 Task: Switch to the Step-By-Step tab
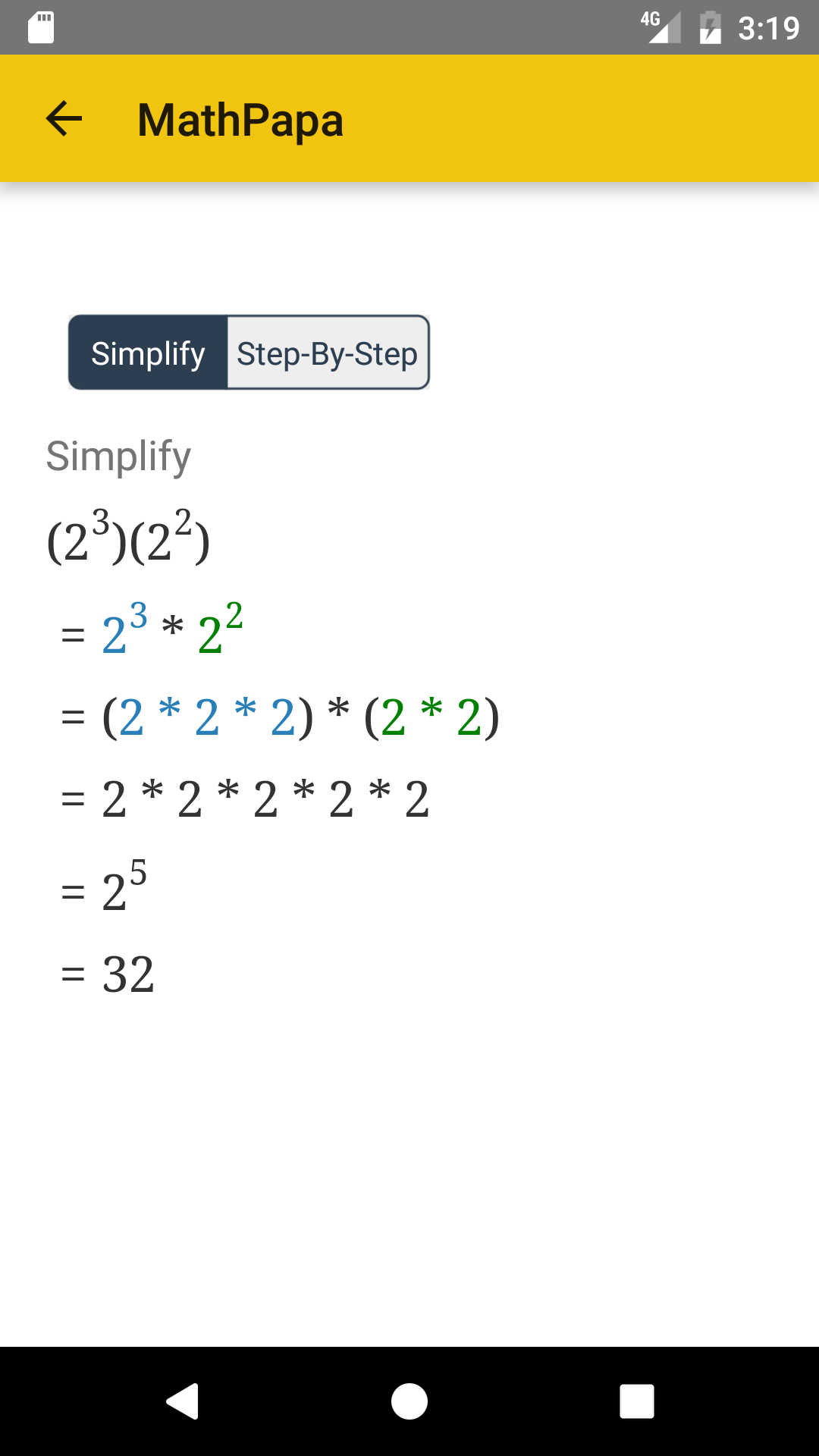(328, 353)
